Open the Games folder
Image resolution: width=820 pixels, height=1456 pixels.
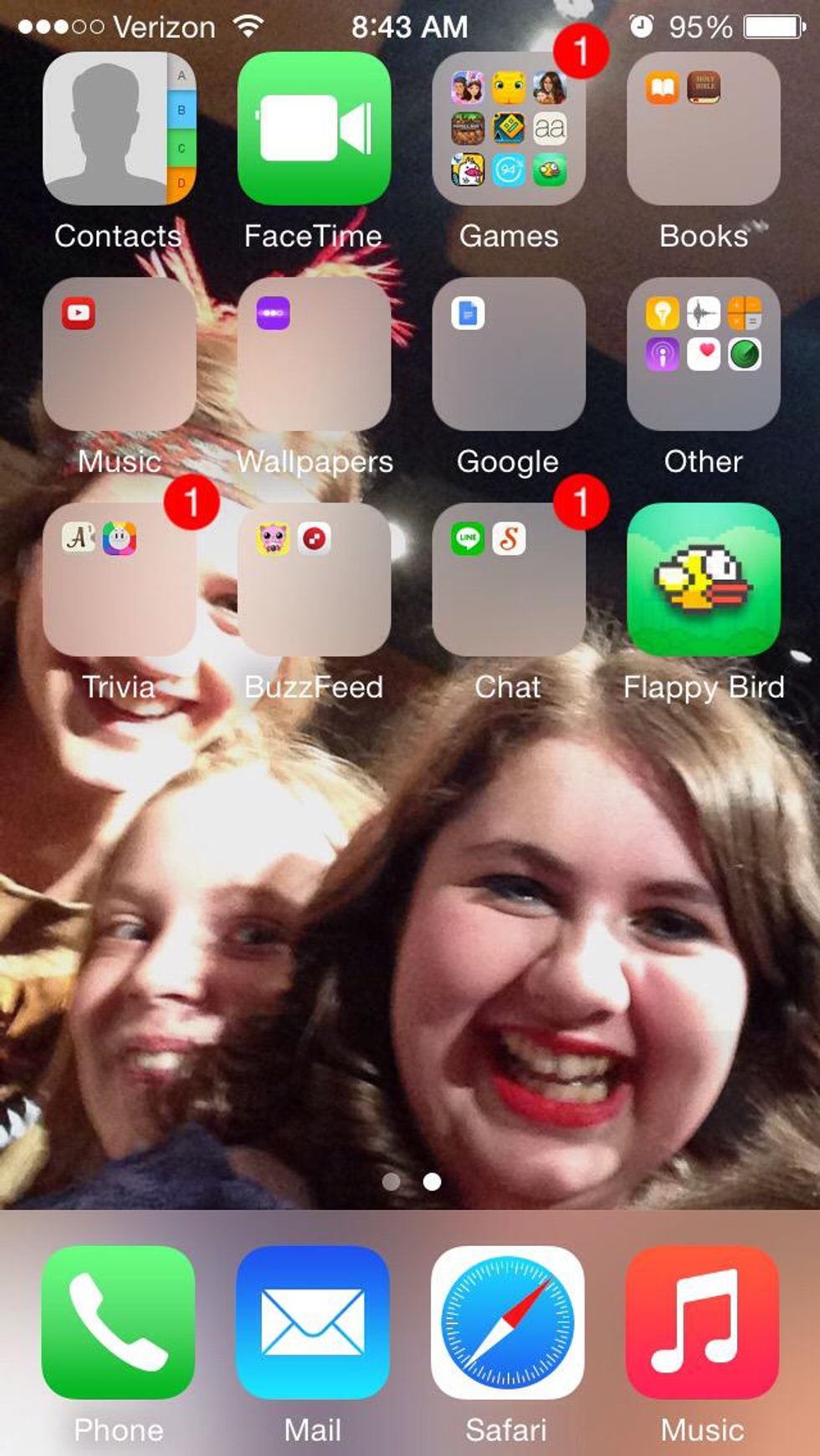509,129
